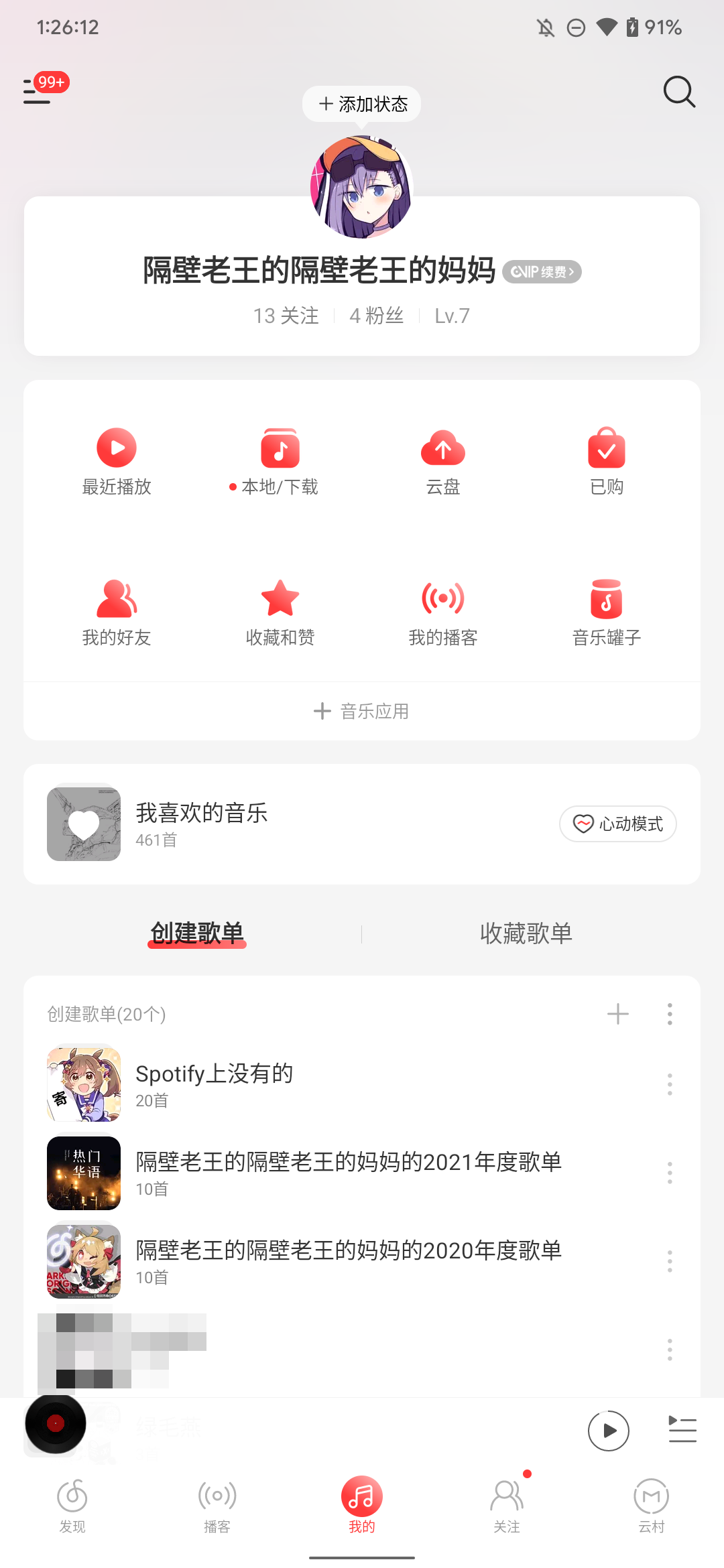Open 云盘 cloud disk
Screen dimensions: 724x1568
click(443, 461)
